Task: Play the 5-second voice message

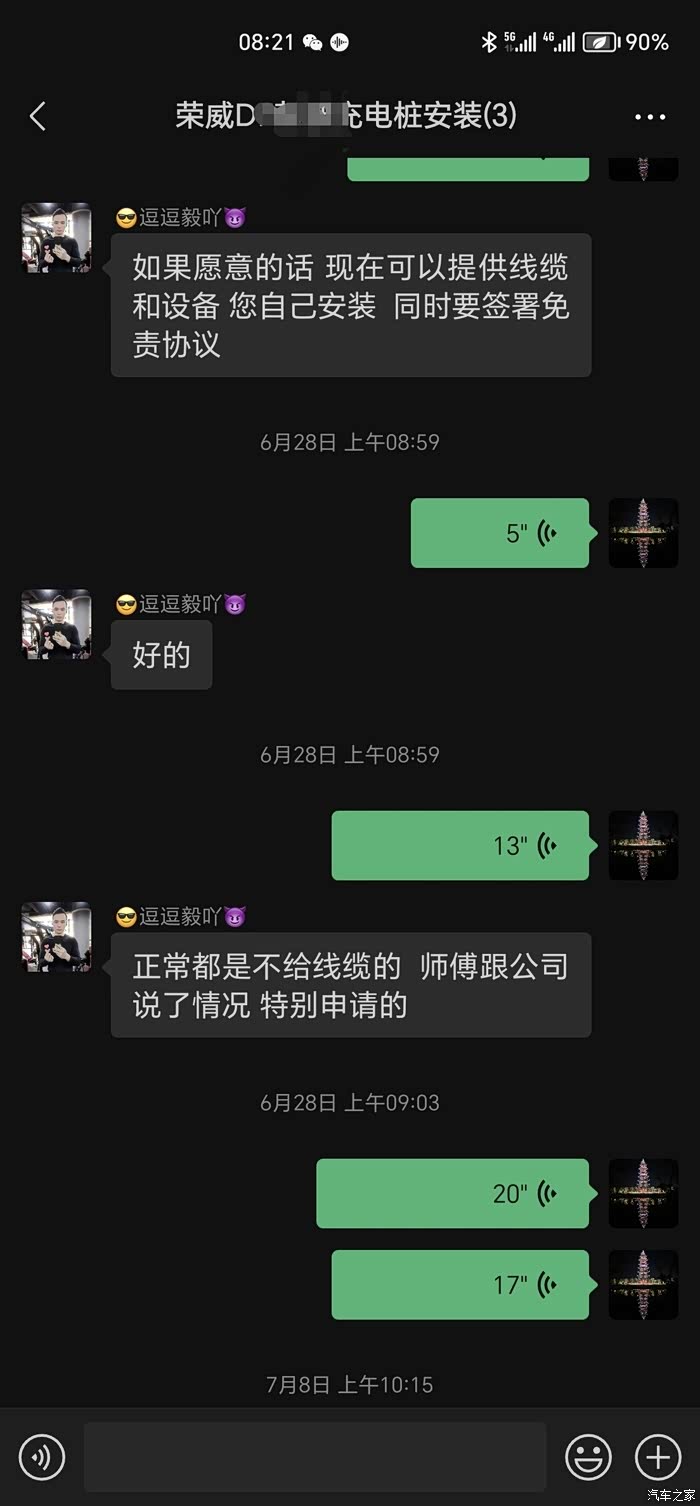Action: (x=500, y=533)
